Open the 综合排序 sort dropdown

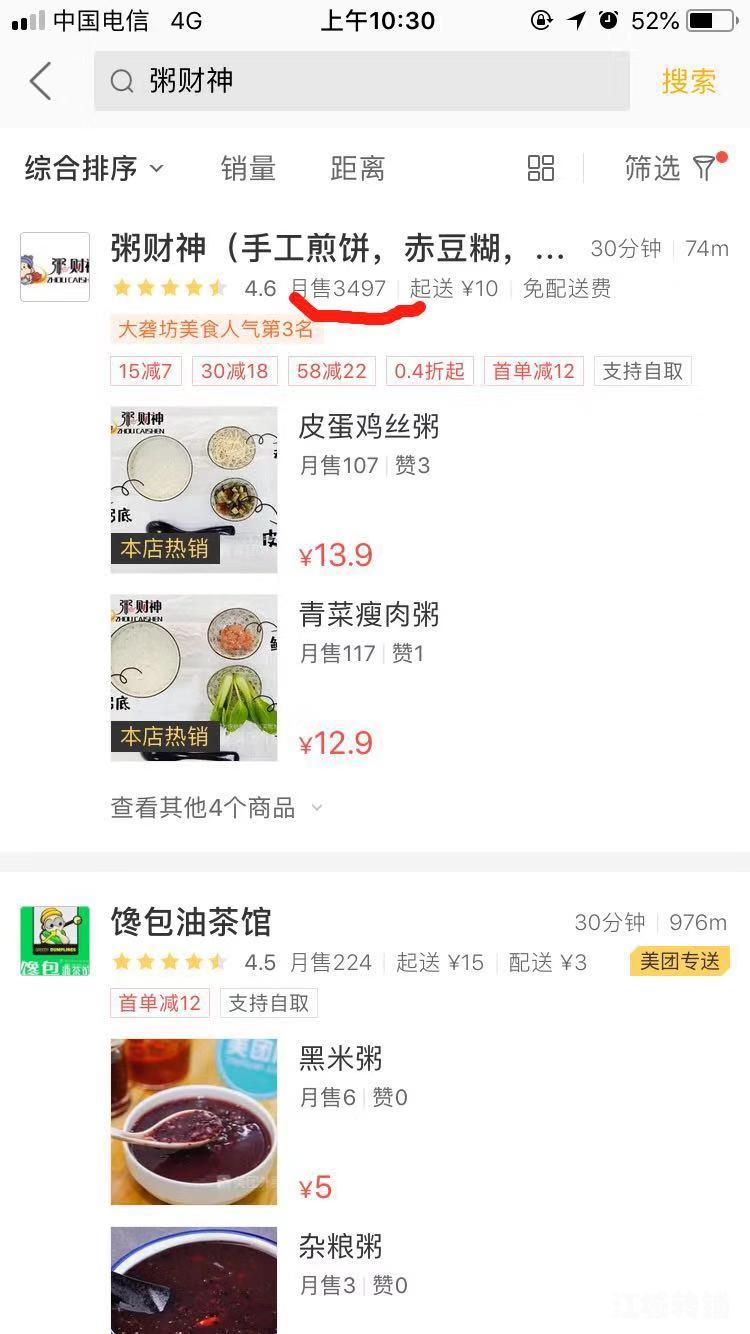(x=94, y=168)
